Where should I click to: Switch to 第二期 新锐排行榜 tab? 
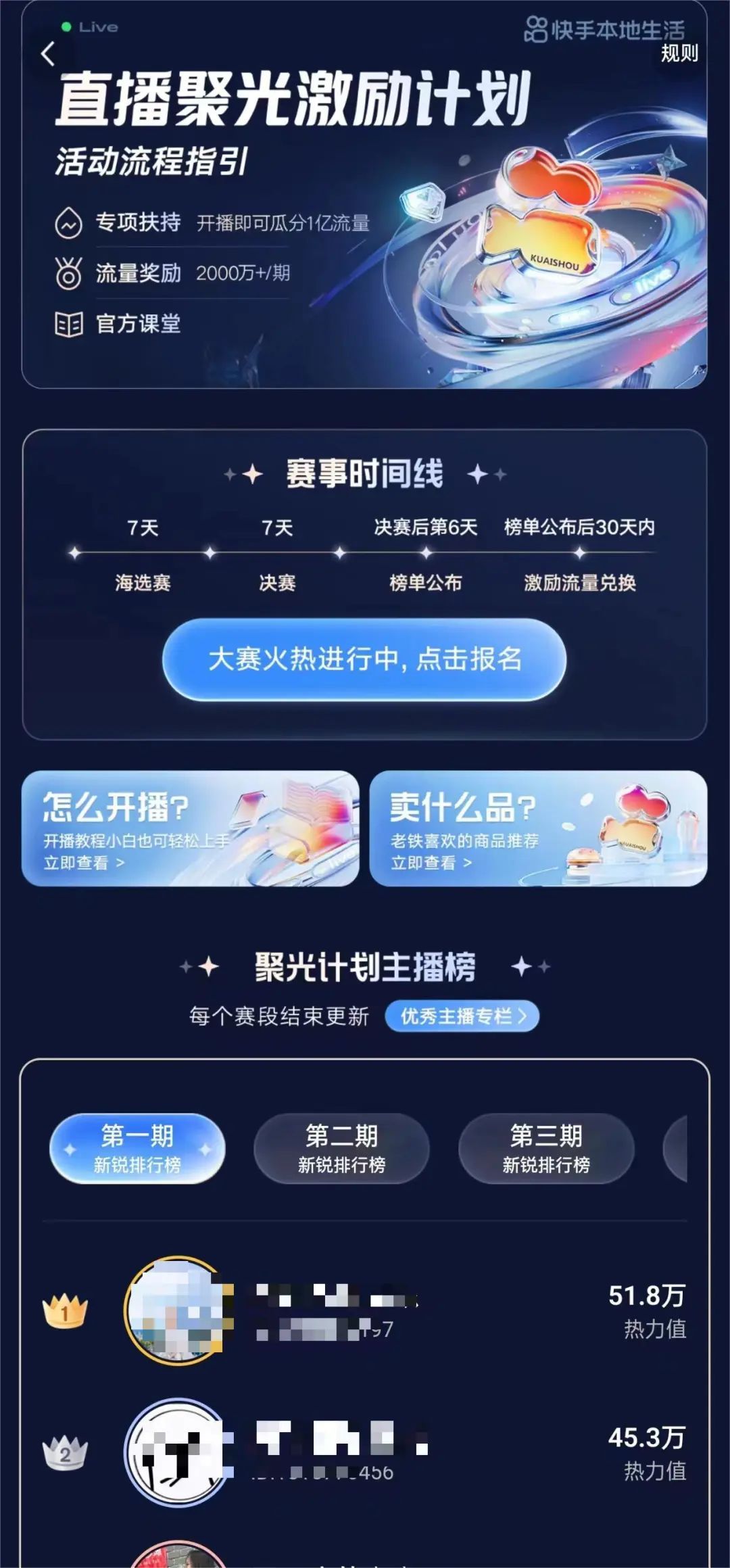341,1148
